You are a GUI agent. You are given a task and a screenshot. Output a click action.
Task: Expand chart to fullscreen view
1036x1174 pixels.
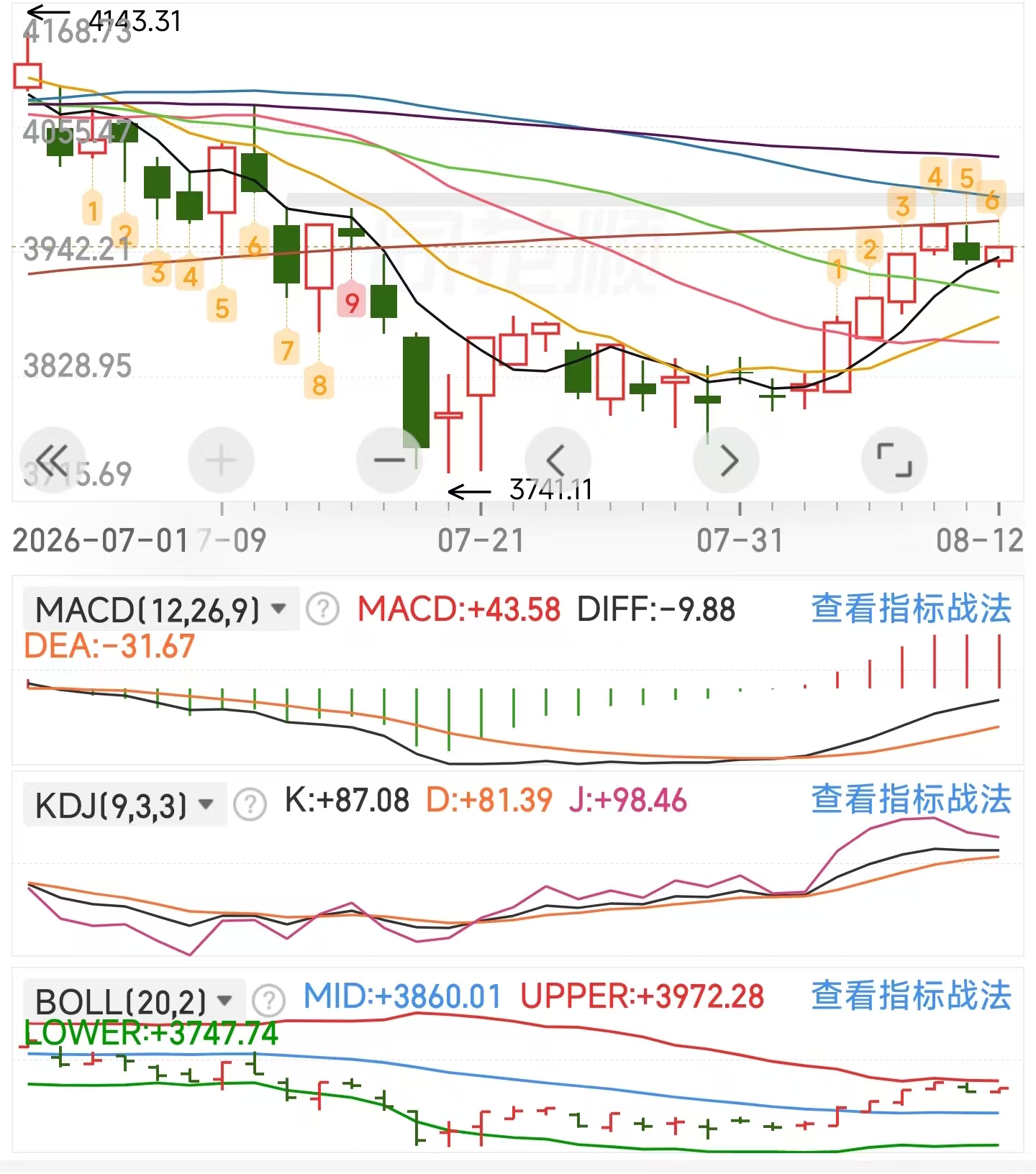[894, 460]
